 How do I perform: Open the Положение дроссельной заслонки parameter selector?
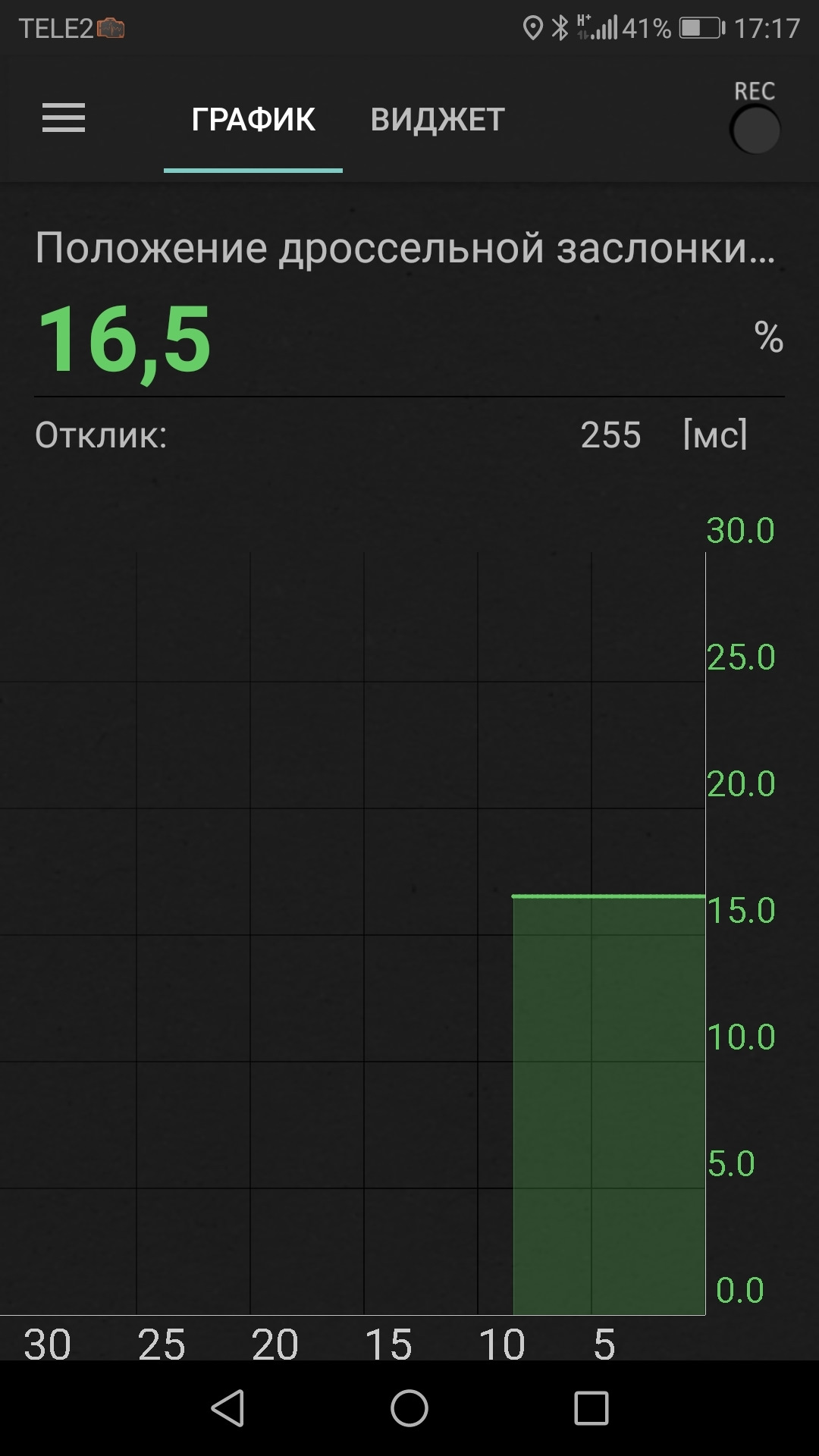click(x=405, y=249)
